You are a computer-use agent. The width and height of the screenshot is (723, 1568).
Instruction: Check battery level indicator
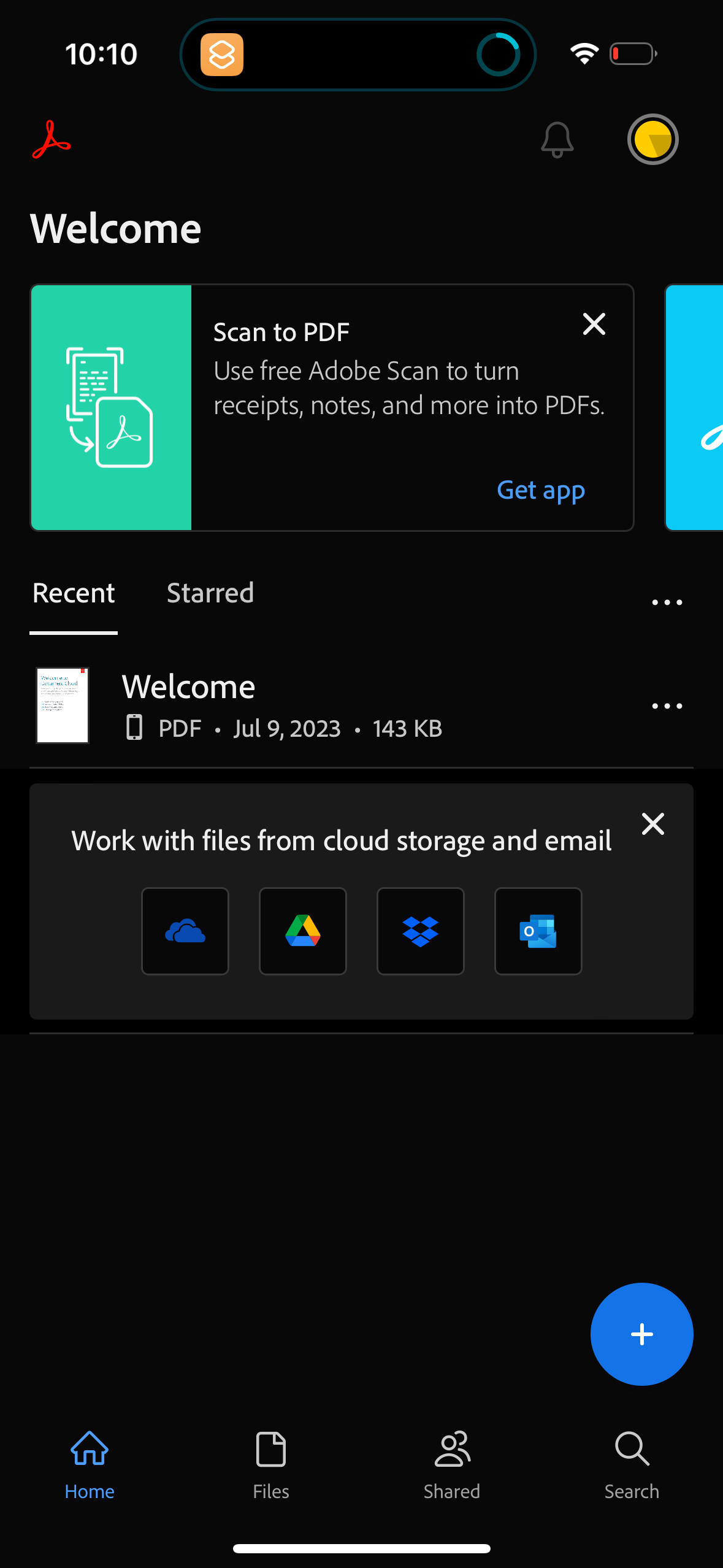633,53
